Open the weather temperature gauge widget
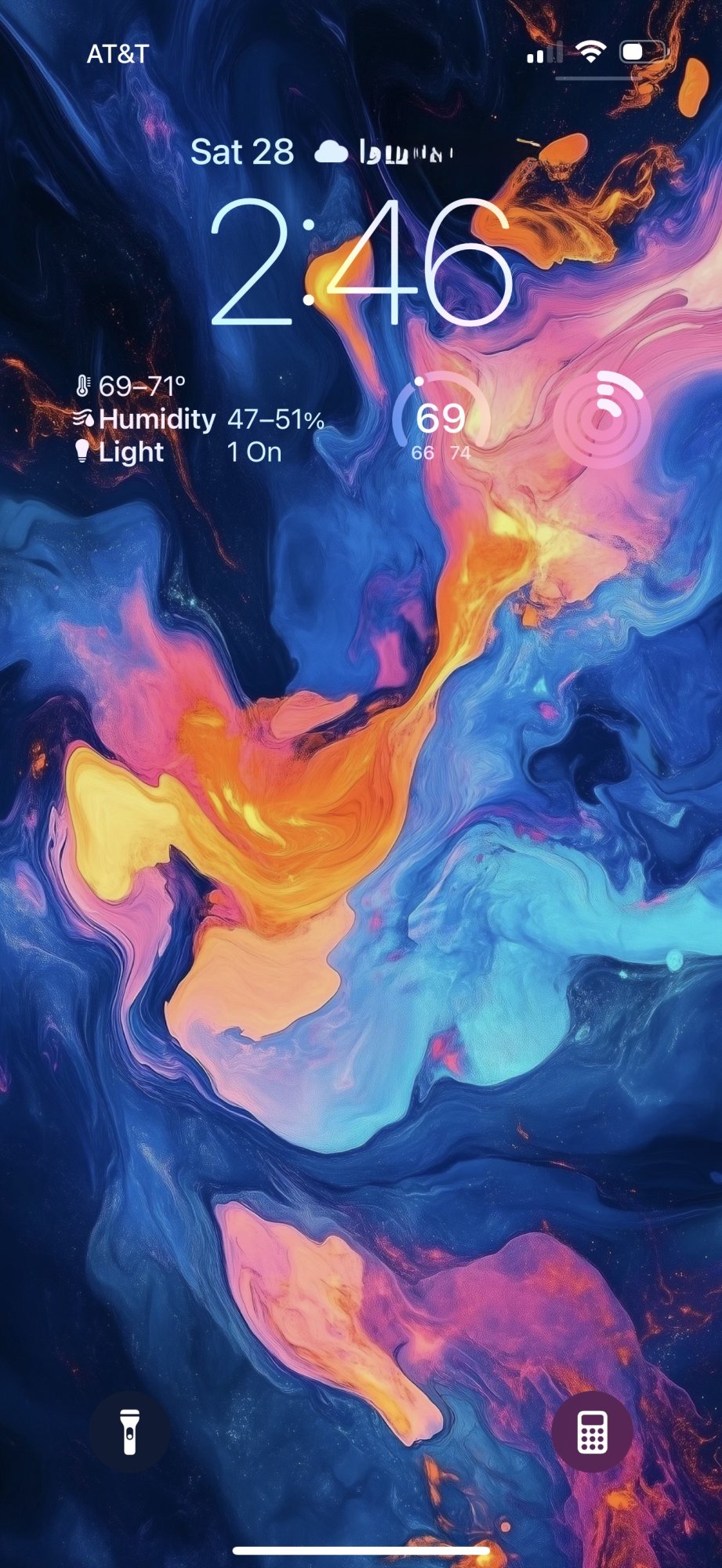The width and height of the screenshot is (722, 1568). click(x=441, y=419)
